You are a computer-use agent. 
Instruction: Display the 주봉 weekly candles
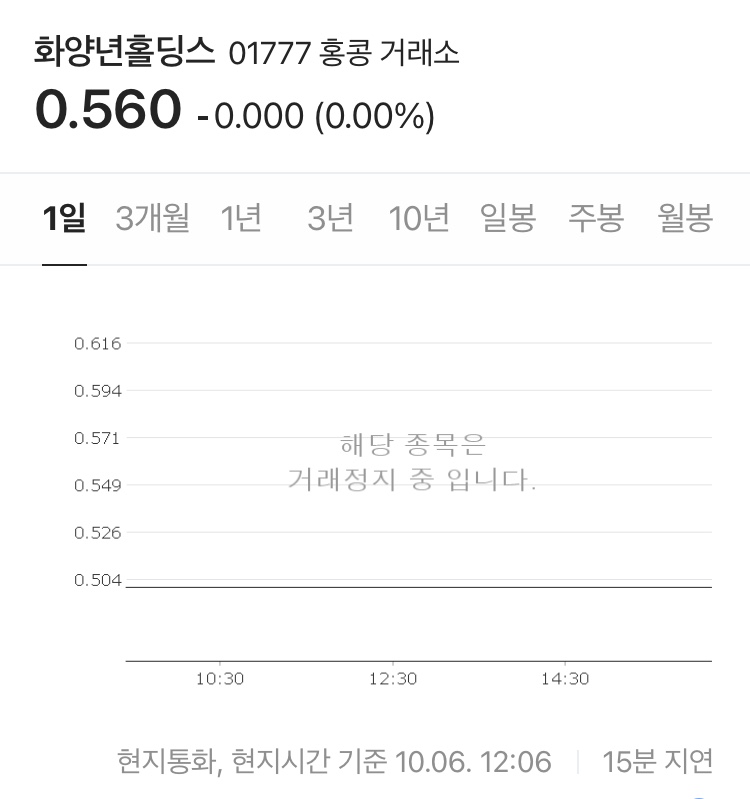[x=596, y=218]
